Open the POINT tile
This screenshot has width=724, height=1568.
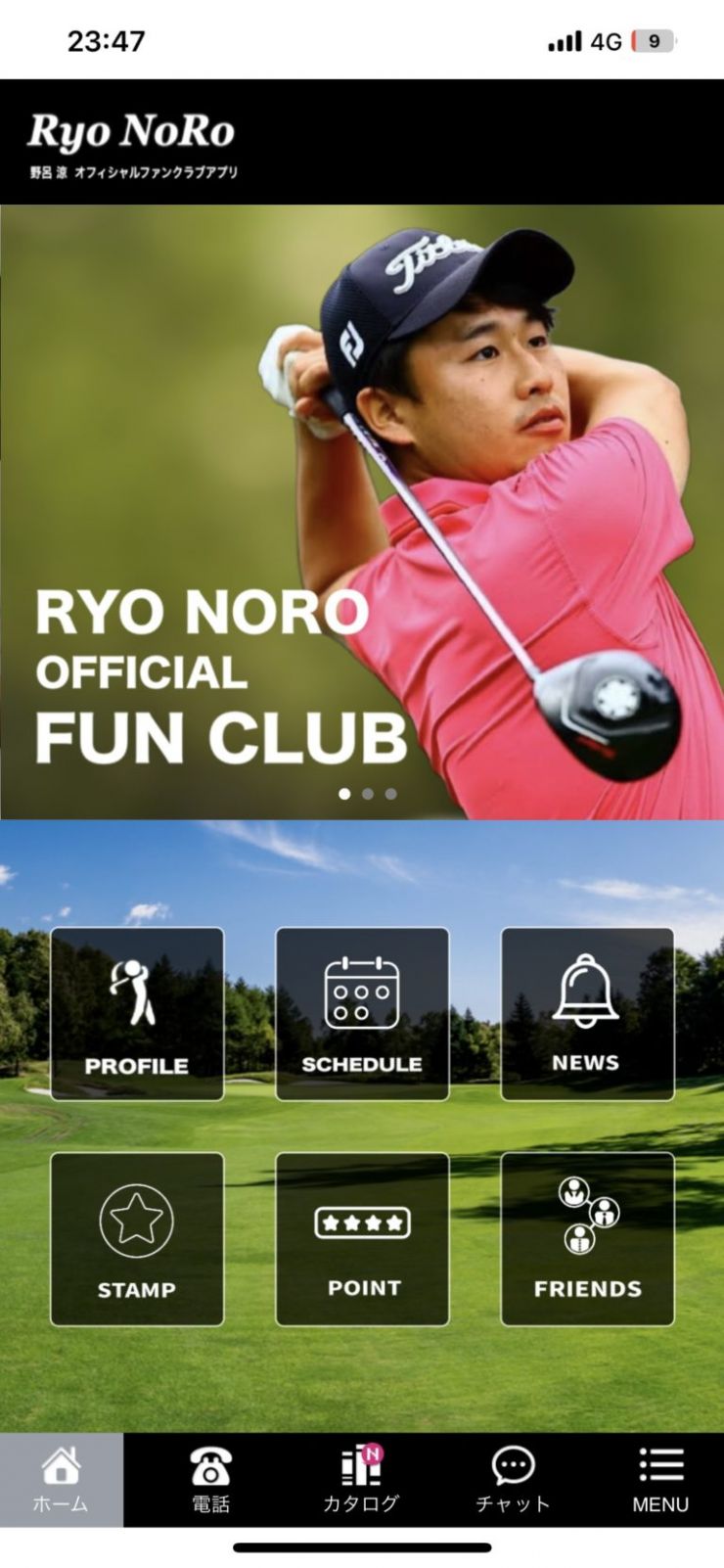(x=362, y=1239)
